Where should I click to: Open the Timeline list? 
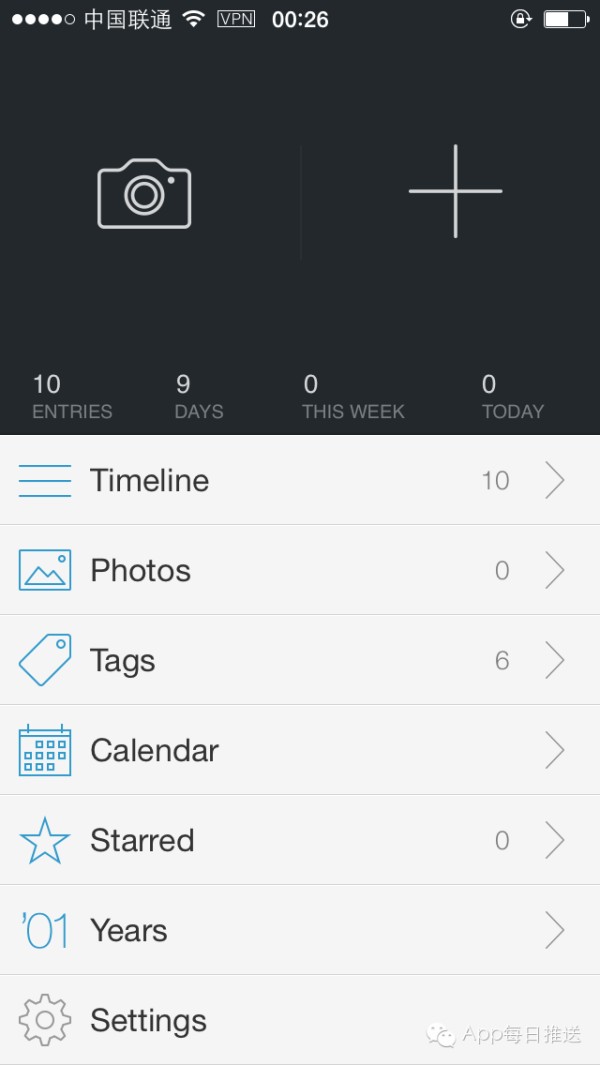click(300, 480)
